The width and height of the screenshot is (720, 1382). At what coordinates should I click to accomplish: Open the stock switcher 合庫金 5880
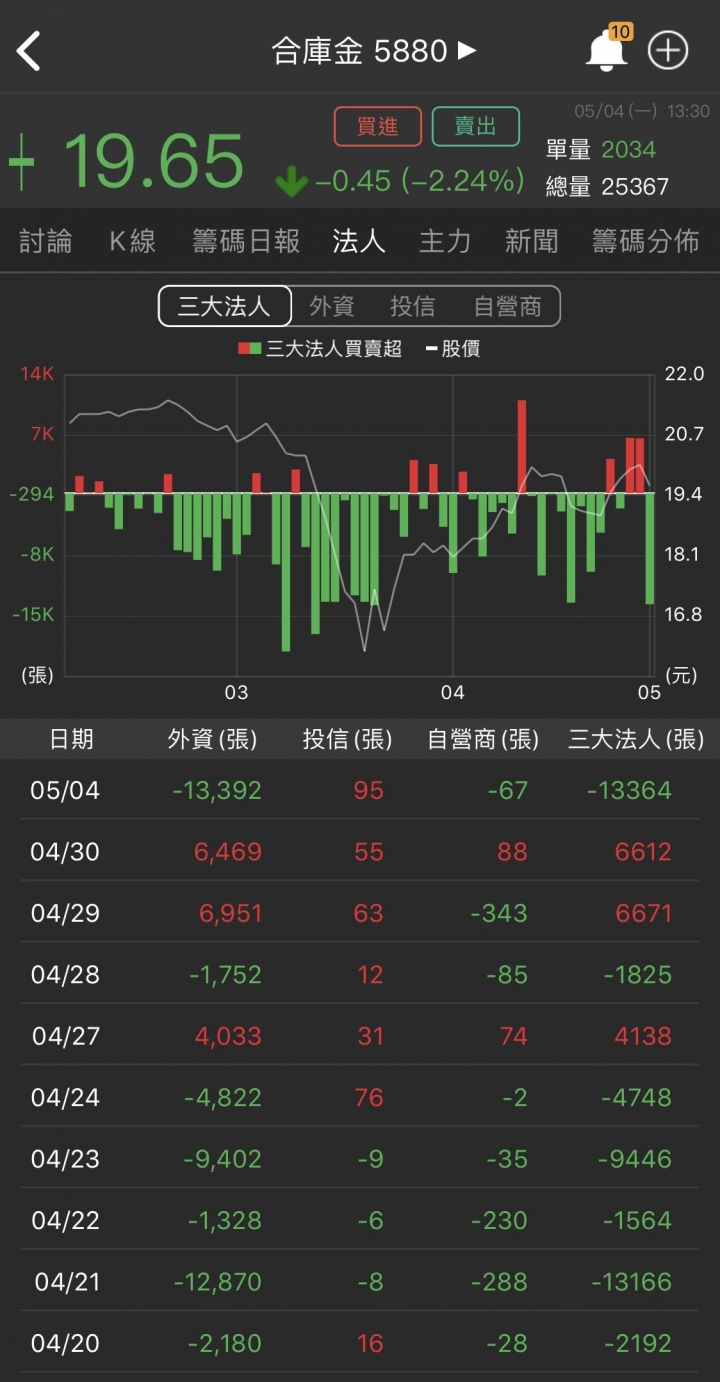click(374, 51)
